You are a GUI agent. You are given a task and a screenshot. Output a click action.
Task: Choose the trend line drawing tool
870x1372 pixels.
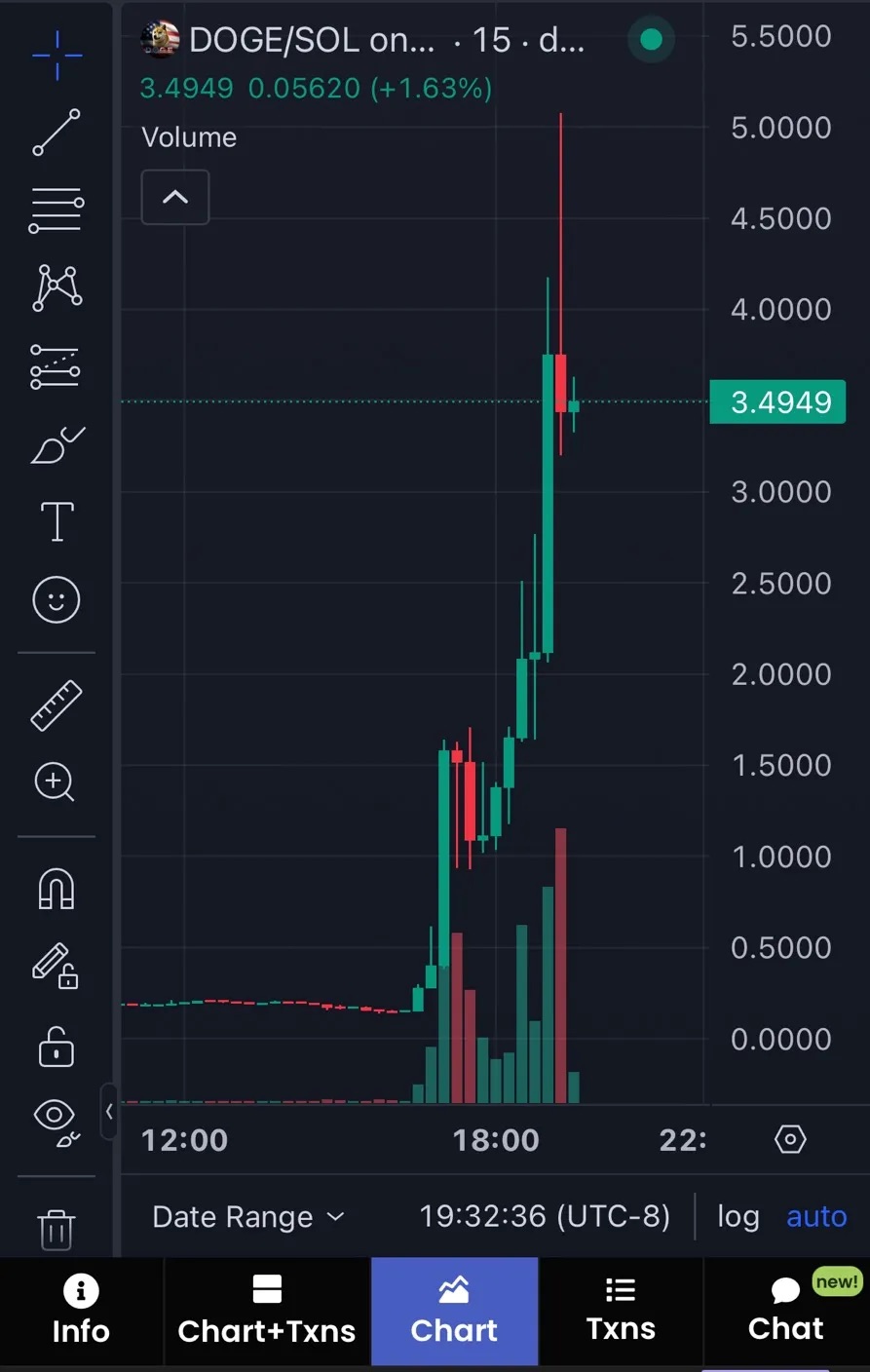[57, 133]
